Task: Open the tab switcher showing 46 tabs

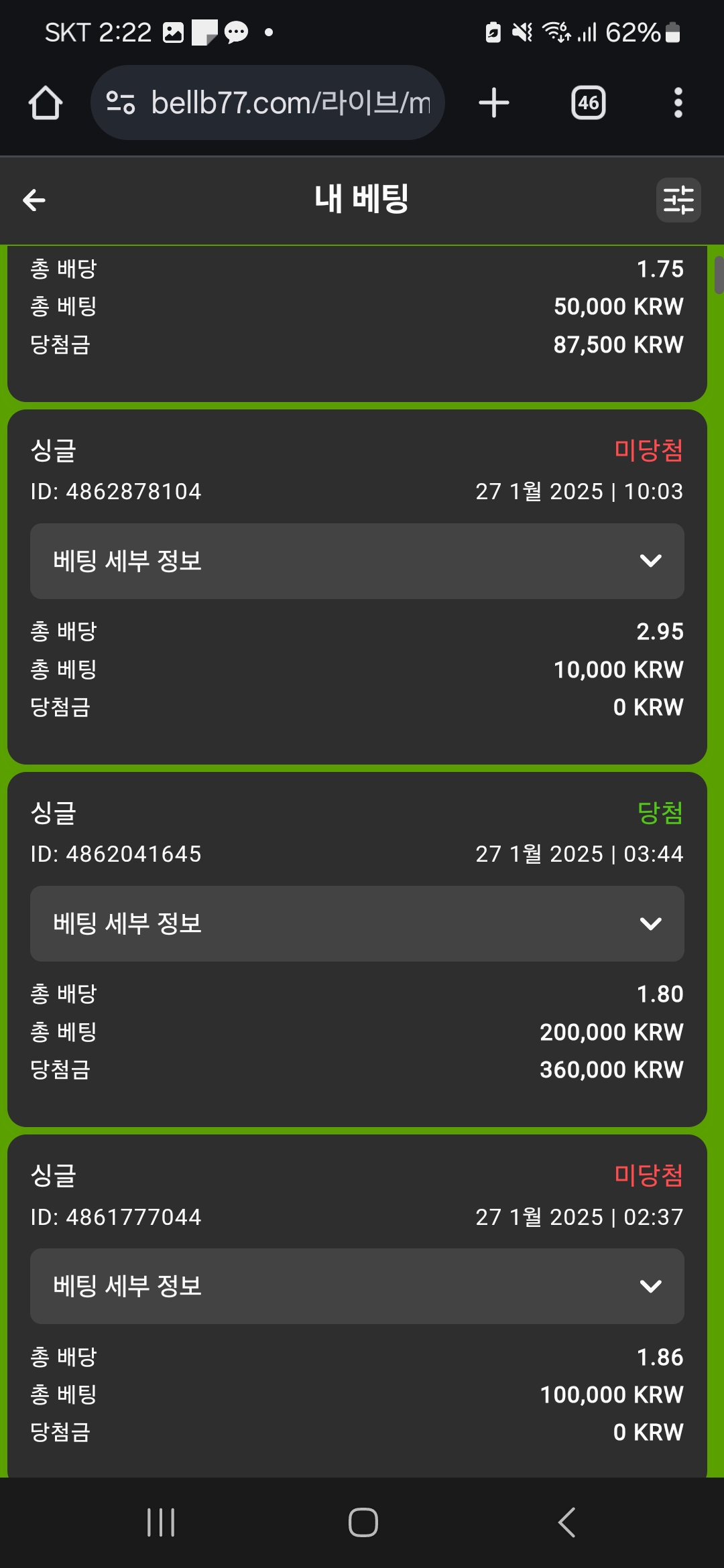Action: click(x=589, y=103)
